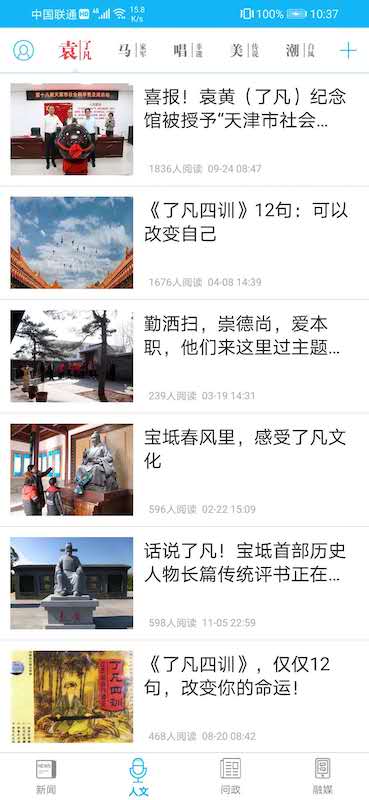Viewport: 369px width, 800px height.
Task: Open 宝坻春风里，感受了凡文化
Action: point(184,470)
